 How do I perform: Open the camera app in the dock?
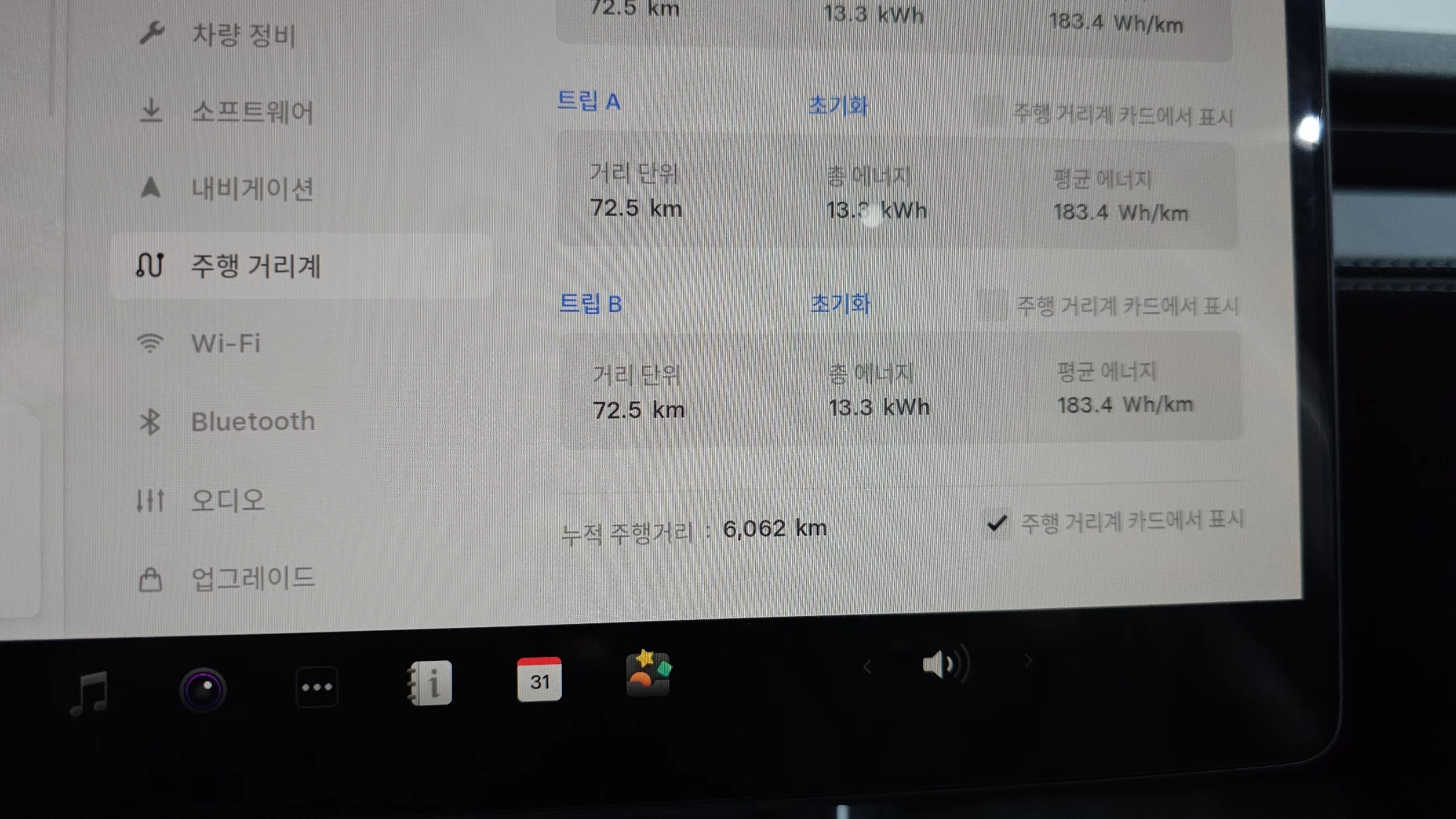point(203,689)
